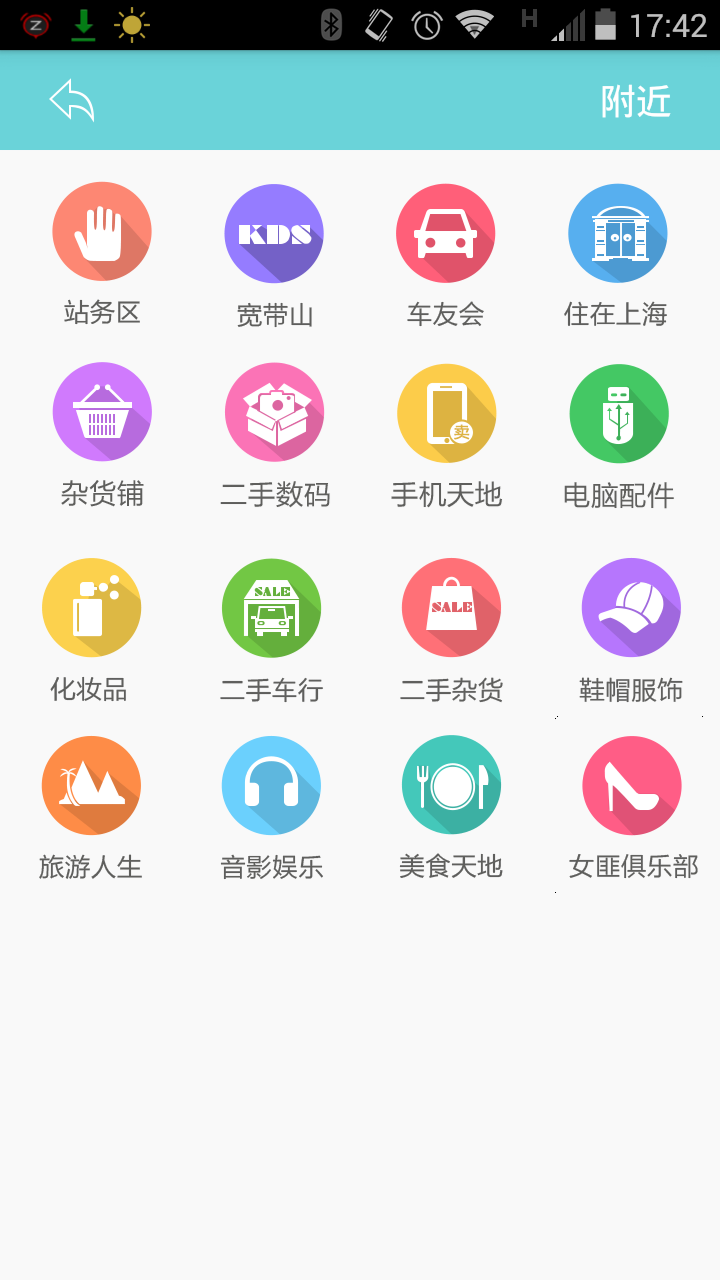Open the 住在上海 section

click(617, 234)
